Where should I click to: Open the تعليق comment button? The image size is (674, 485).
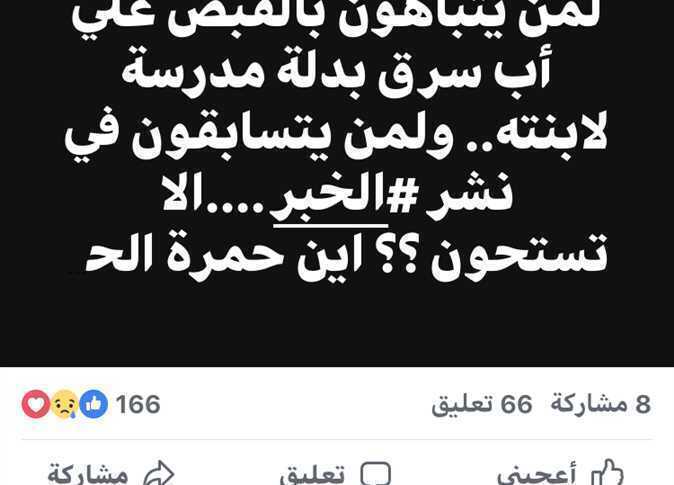[335, 474]
